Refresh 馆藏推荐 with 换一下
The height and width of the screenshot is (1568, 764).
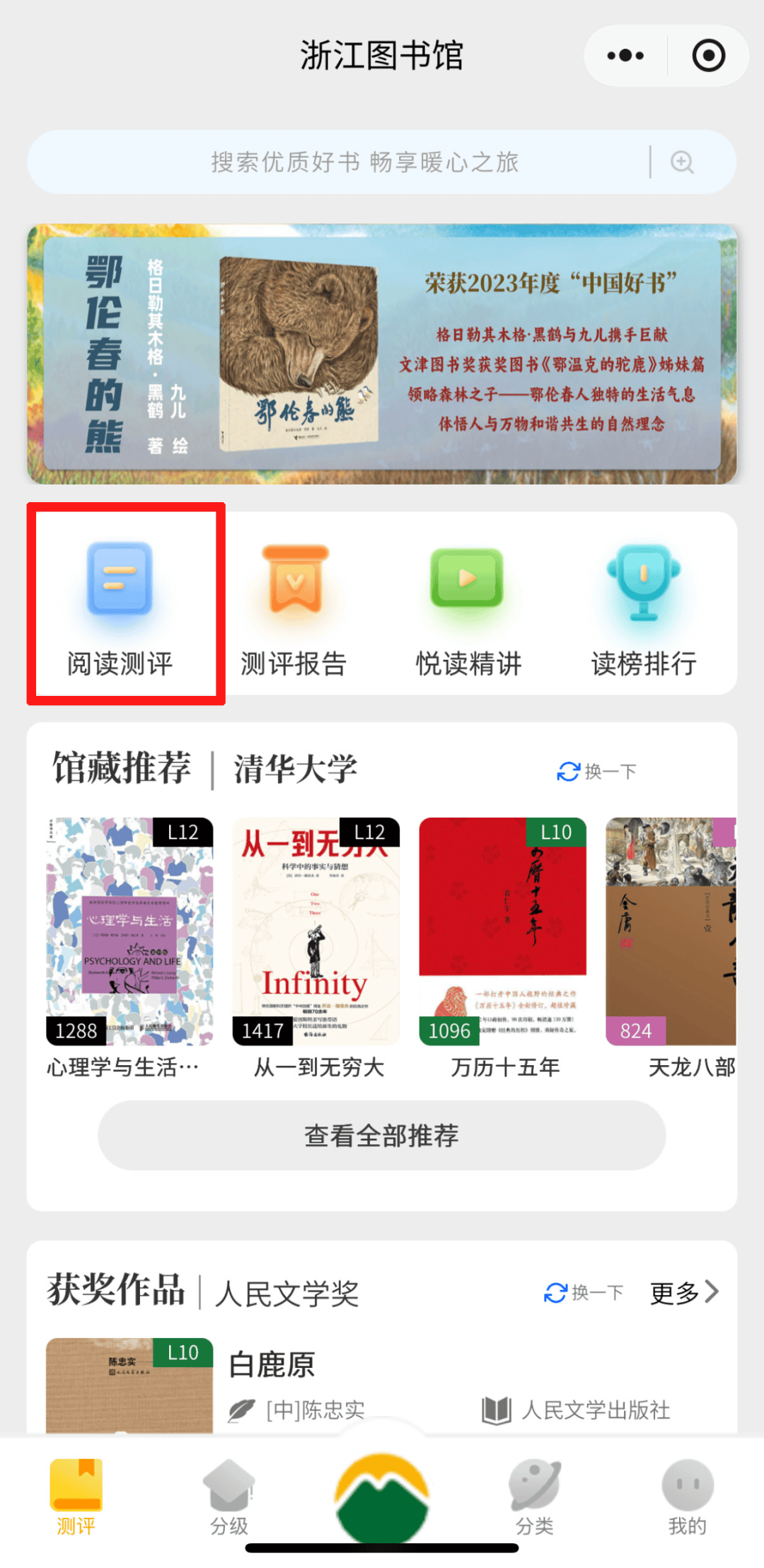point(597,771)
